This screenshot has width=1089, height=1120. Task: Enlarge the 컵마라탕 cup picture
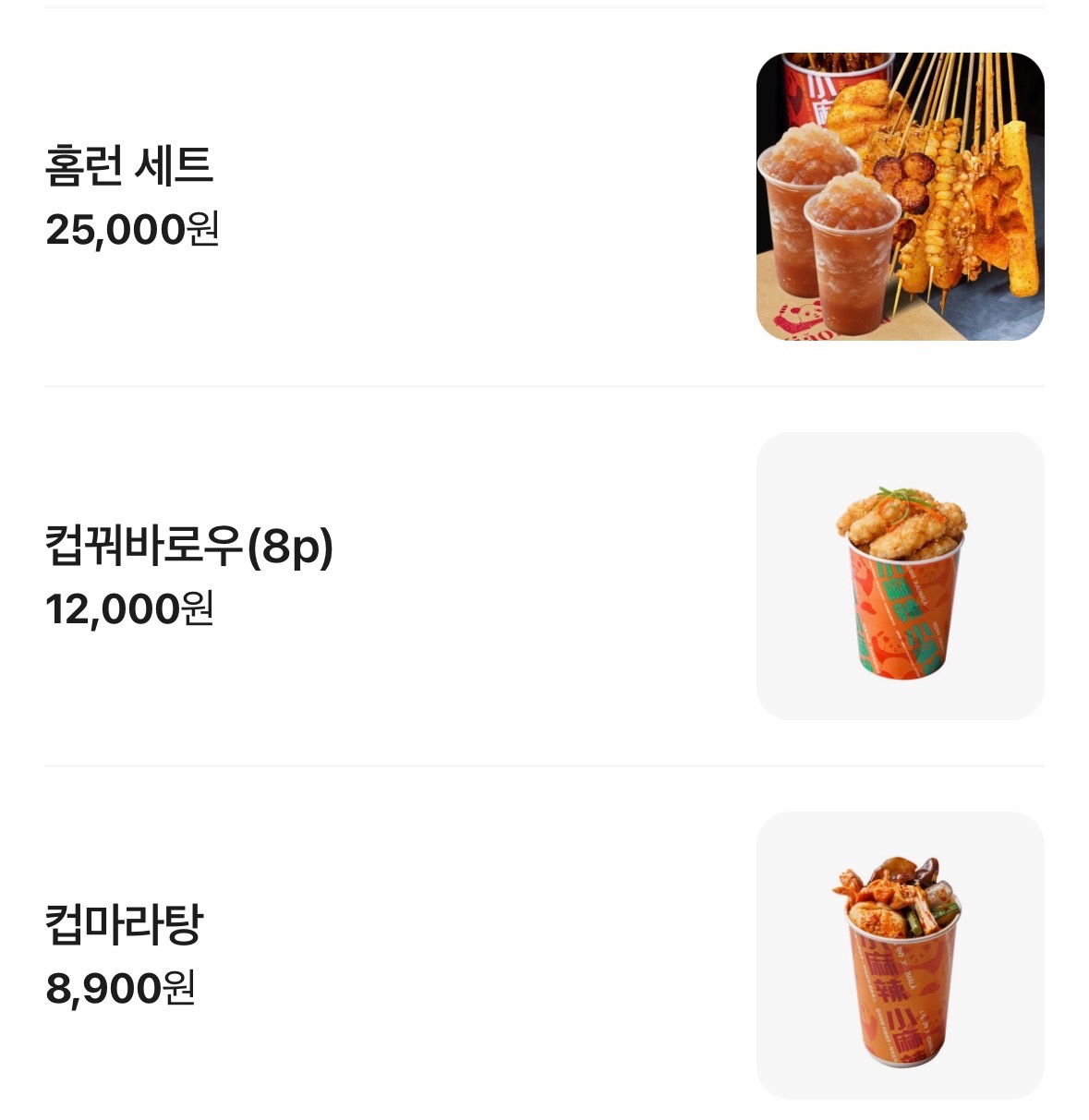(x=900, y=955)
